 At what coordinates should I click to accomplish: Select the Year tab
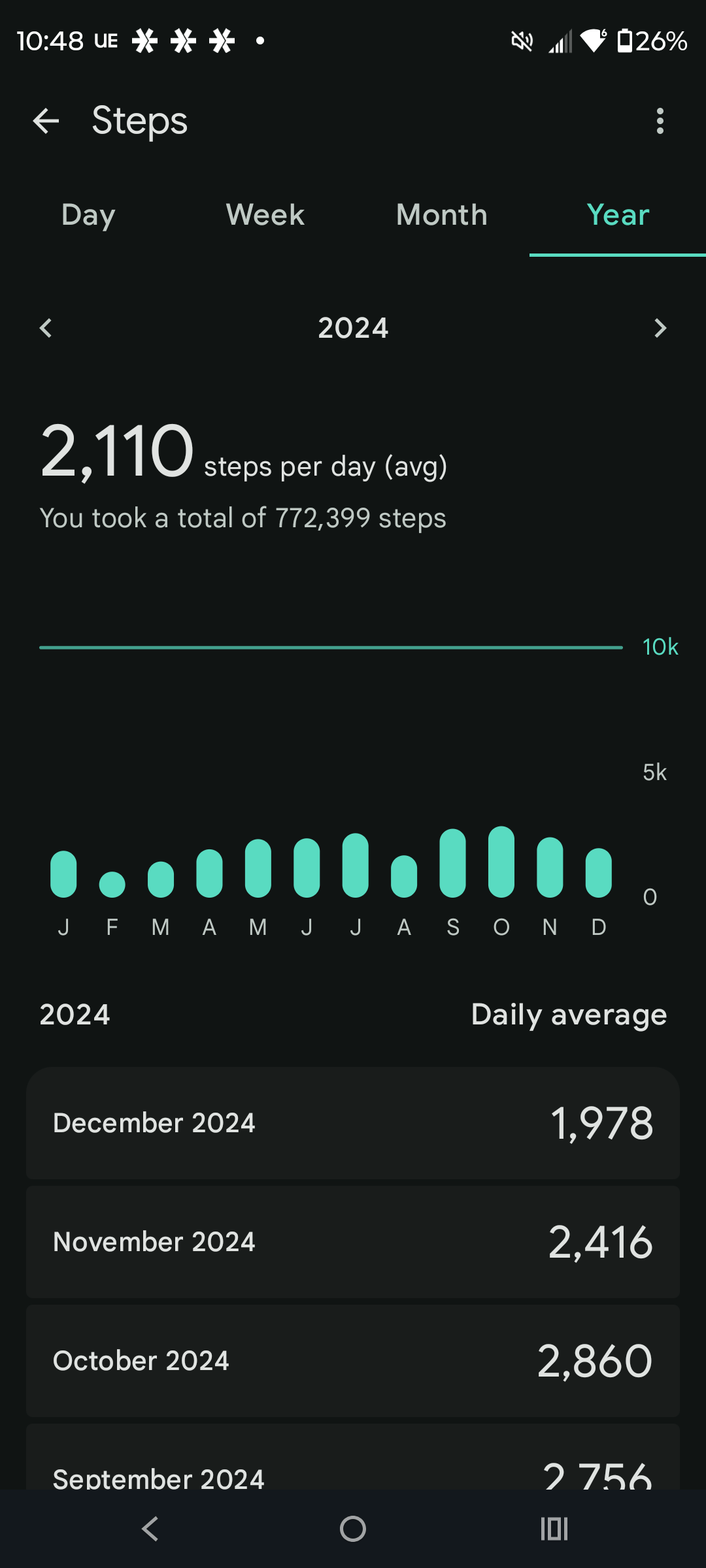point(618,215)
